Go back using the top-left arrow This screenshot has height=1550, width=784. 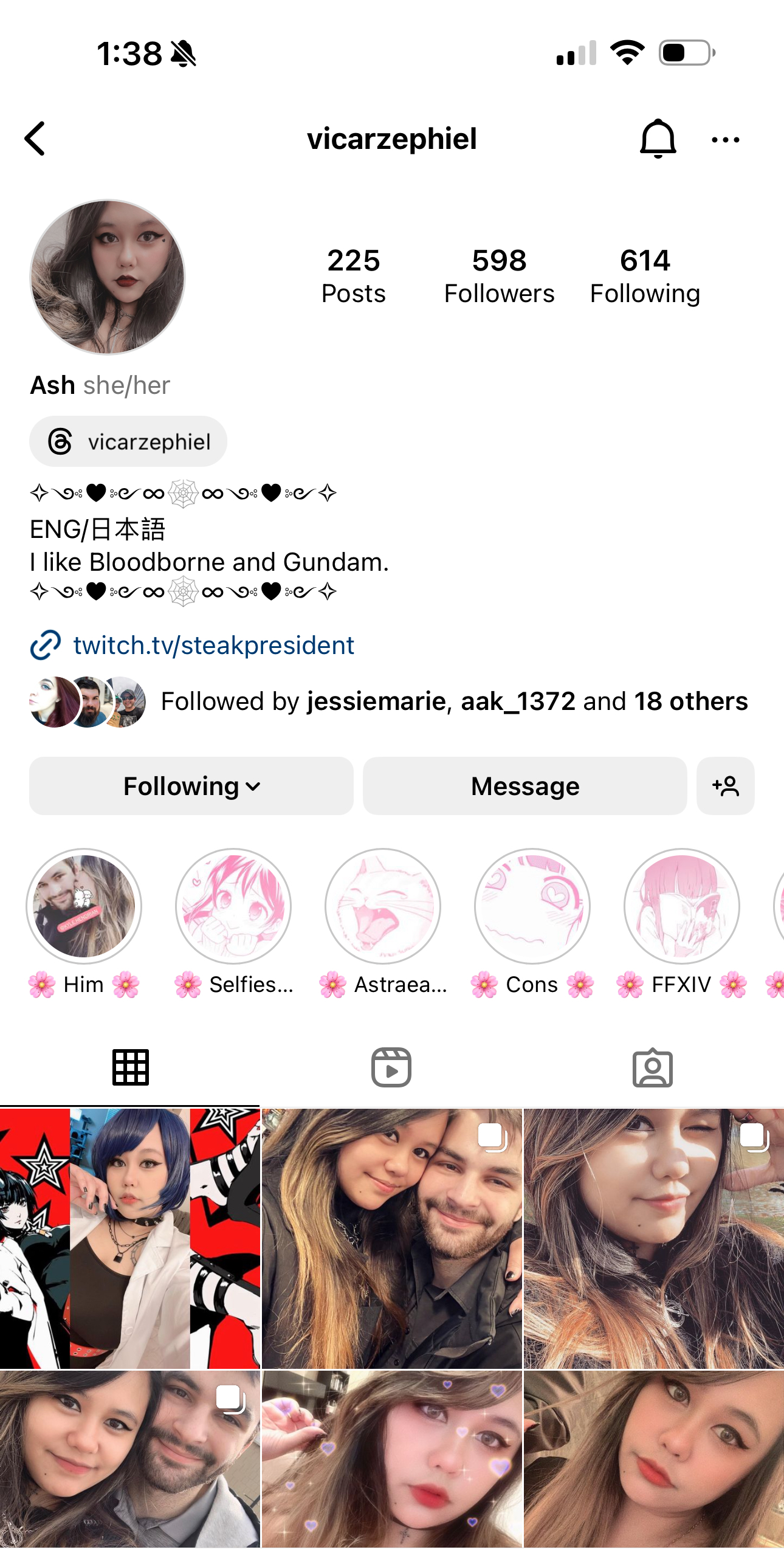click(35, 139)
